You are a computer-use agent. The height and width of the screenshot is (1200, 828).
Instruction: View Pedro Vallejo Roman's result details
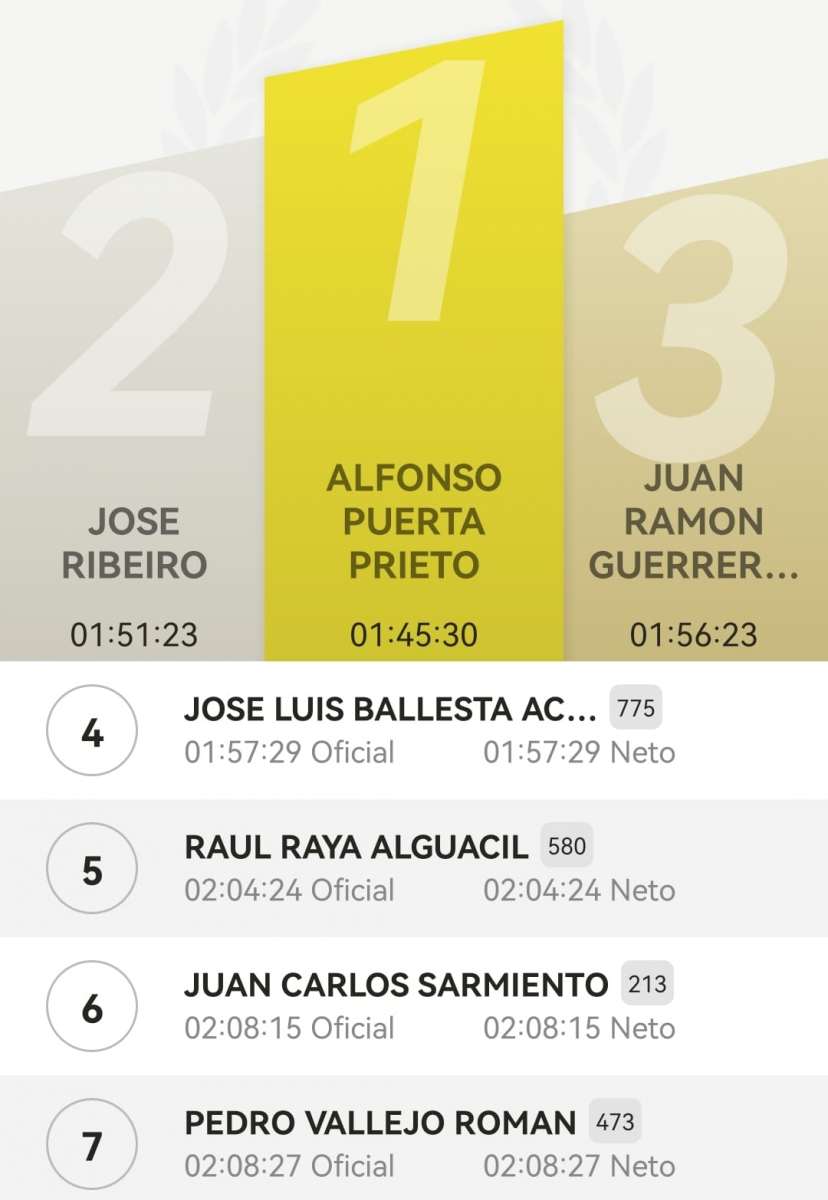point(414,1140)
